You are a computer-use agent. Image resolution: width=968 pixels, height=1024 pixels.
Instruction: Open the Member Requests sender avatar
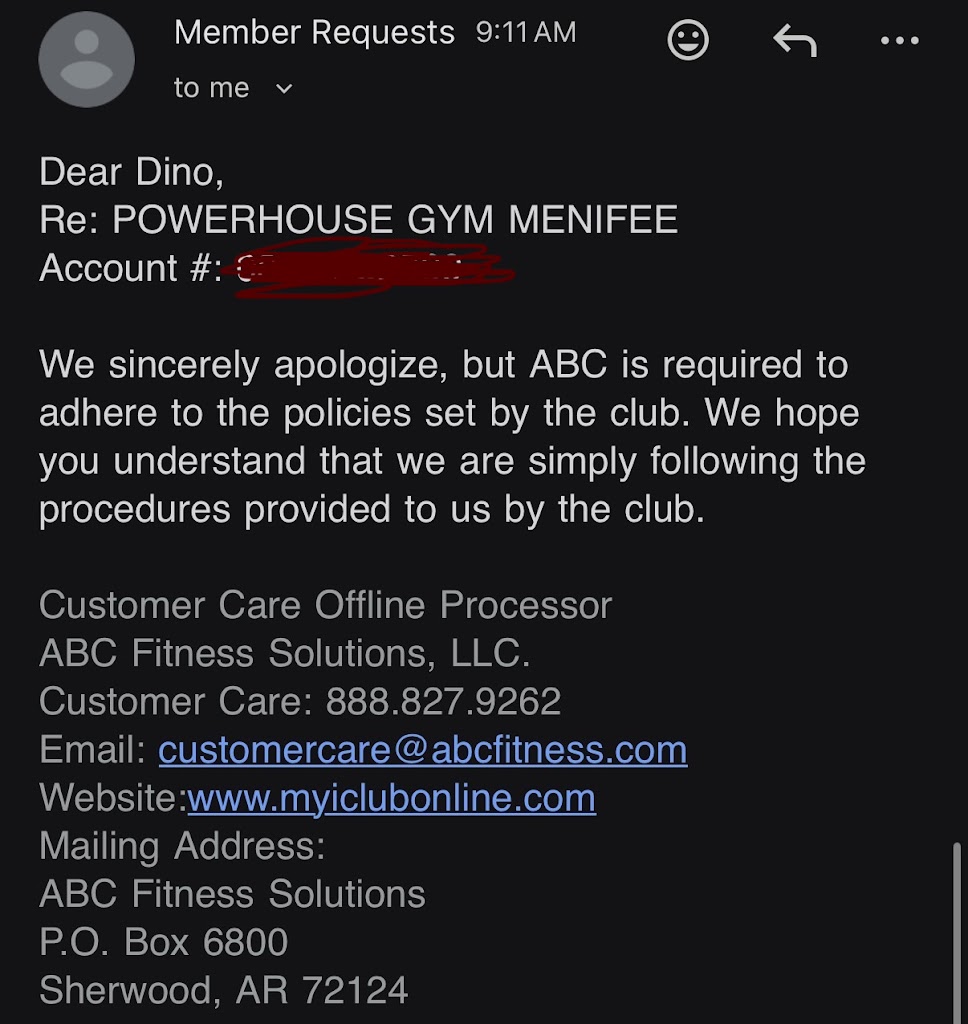point(86,60)
